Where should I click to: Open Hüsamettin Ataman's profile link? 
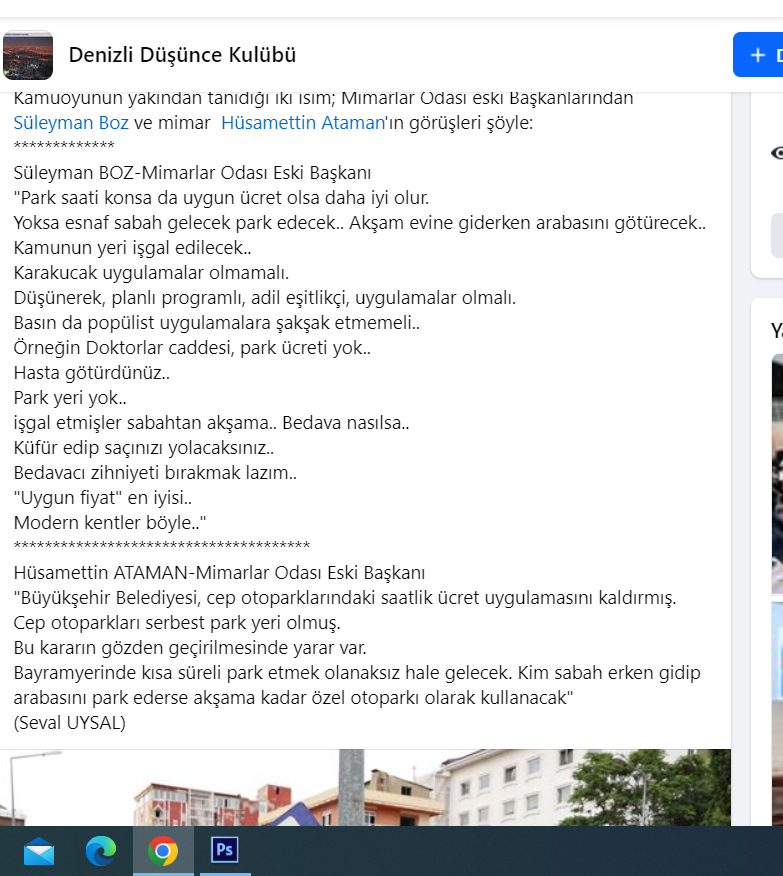tap(302, 123)
